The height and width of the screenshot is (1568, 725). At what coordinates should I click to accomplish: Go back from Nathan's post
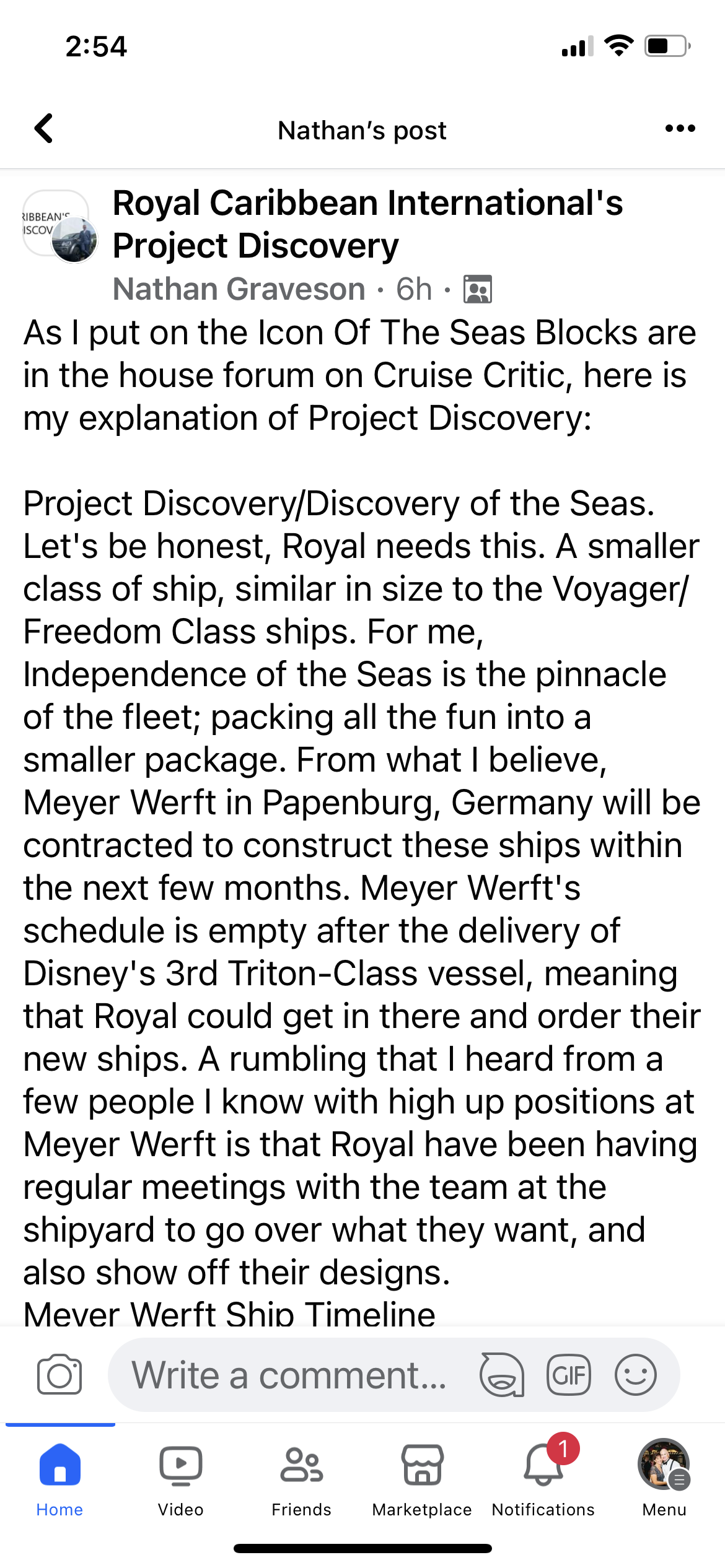pos(43,129)
